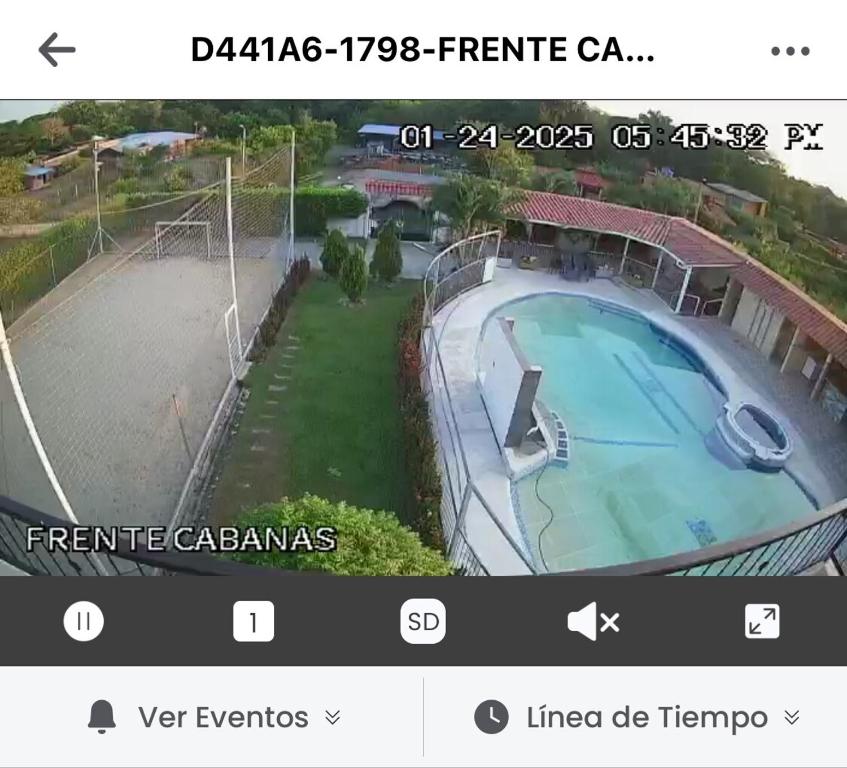Open the Línea de Tiempo dropdown
The height and width of the screenshot is (768, 847).
pyautogui.click(x=637, y=717)
